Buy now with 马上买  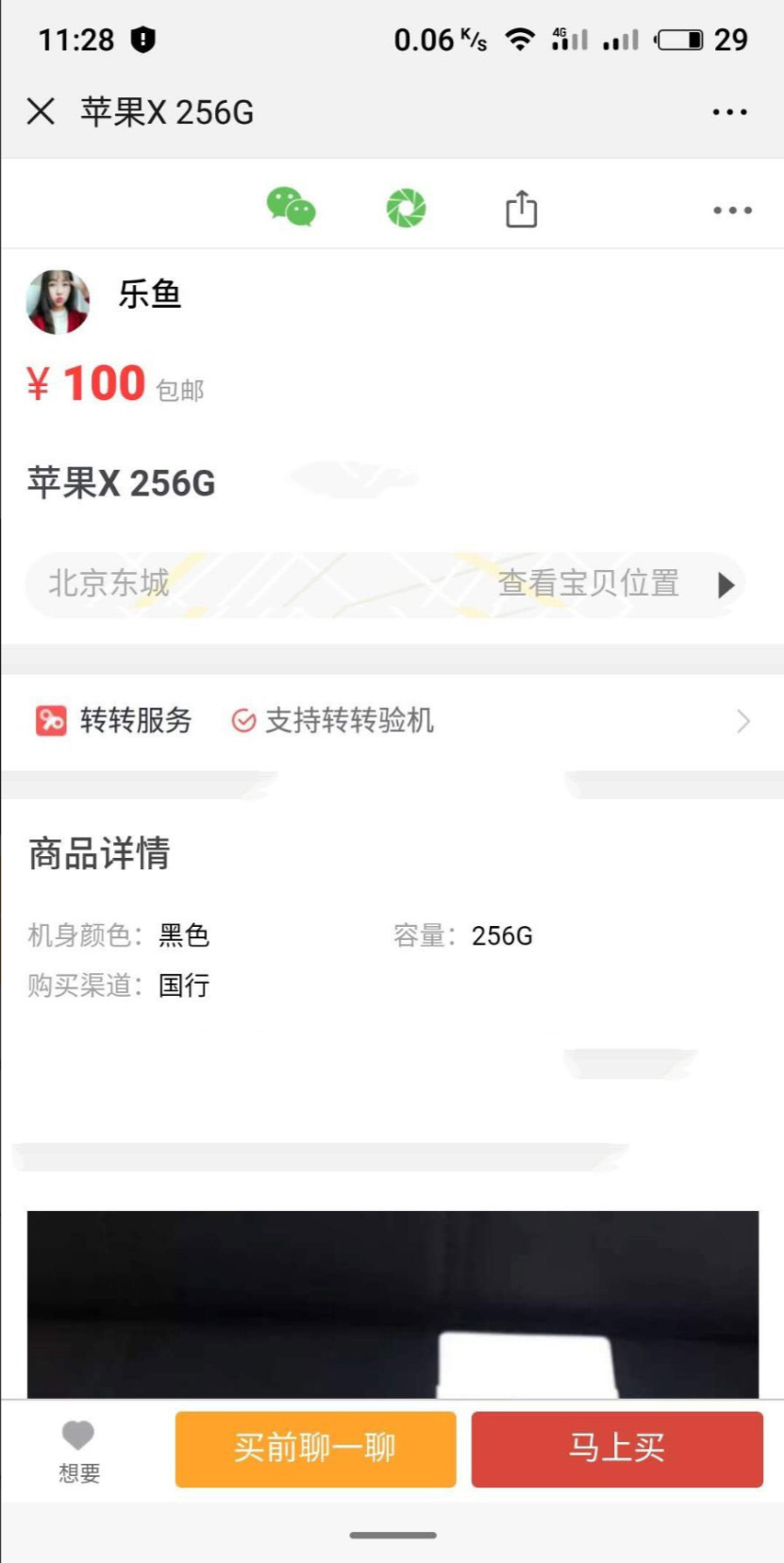(617, 1449)
